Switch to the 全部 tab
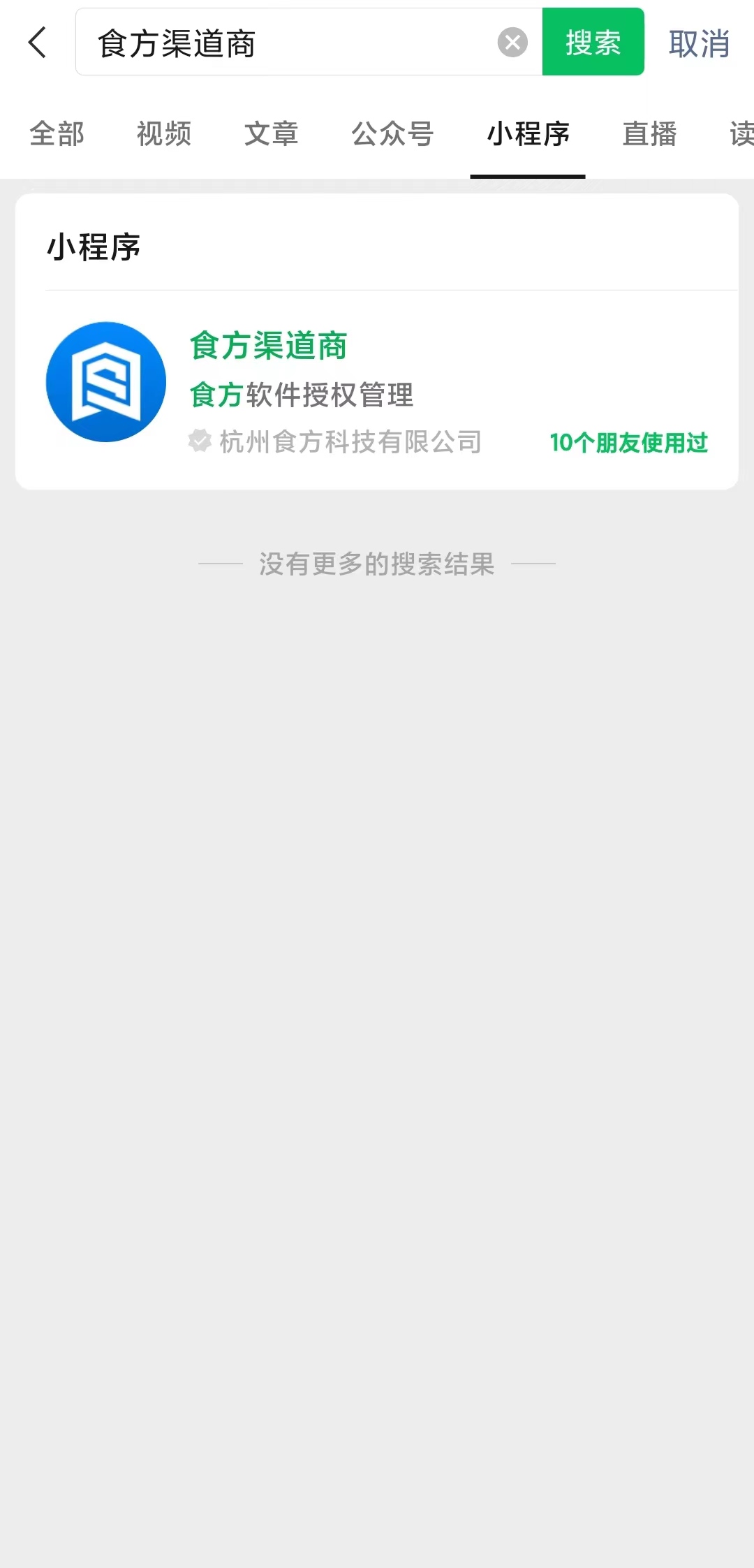 click(x=57, y=133)
